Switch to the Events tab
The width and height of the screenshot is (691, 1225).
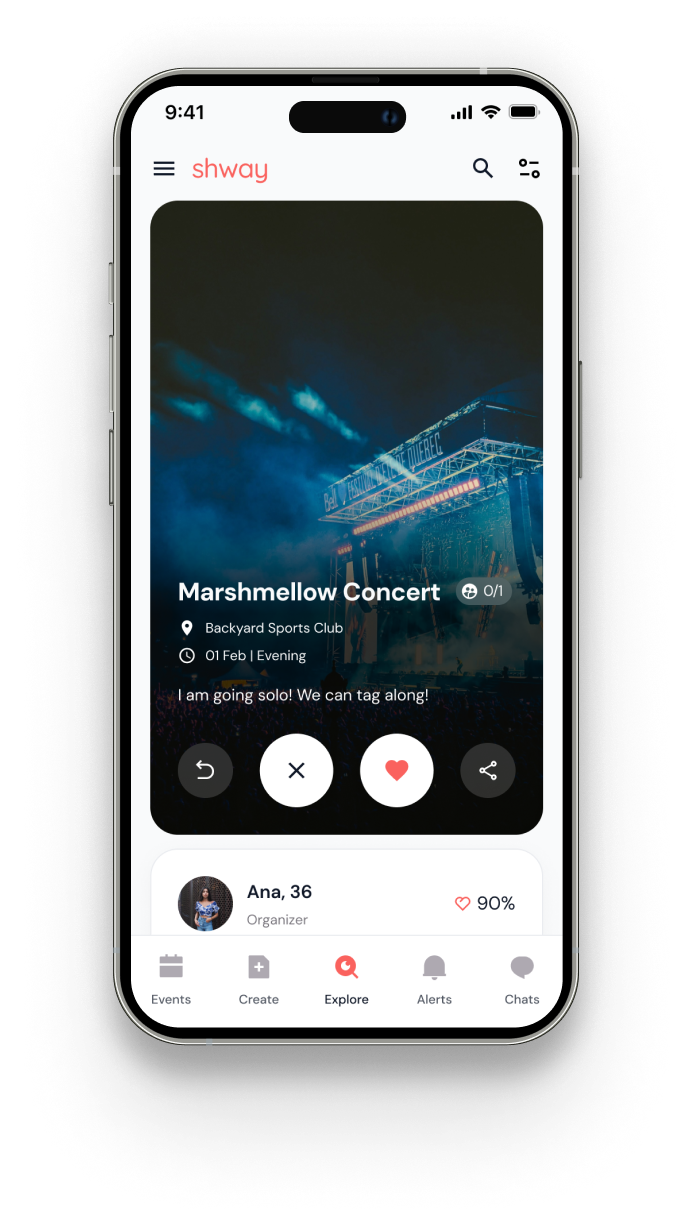171,979
